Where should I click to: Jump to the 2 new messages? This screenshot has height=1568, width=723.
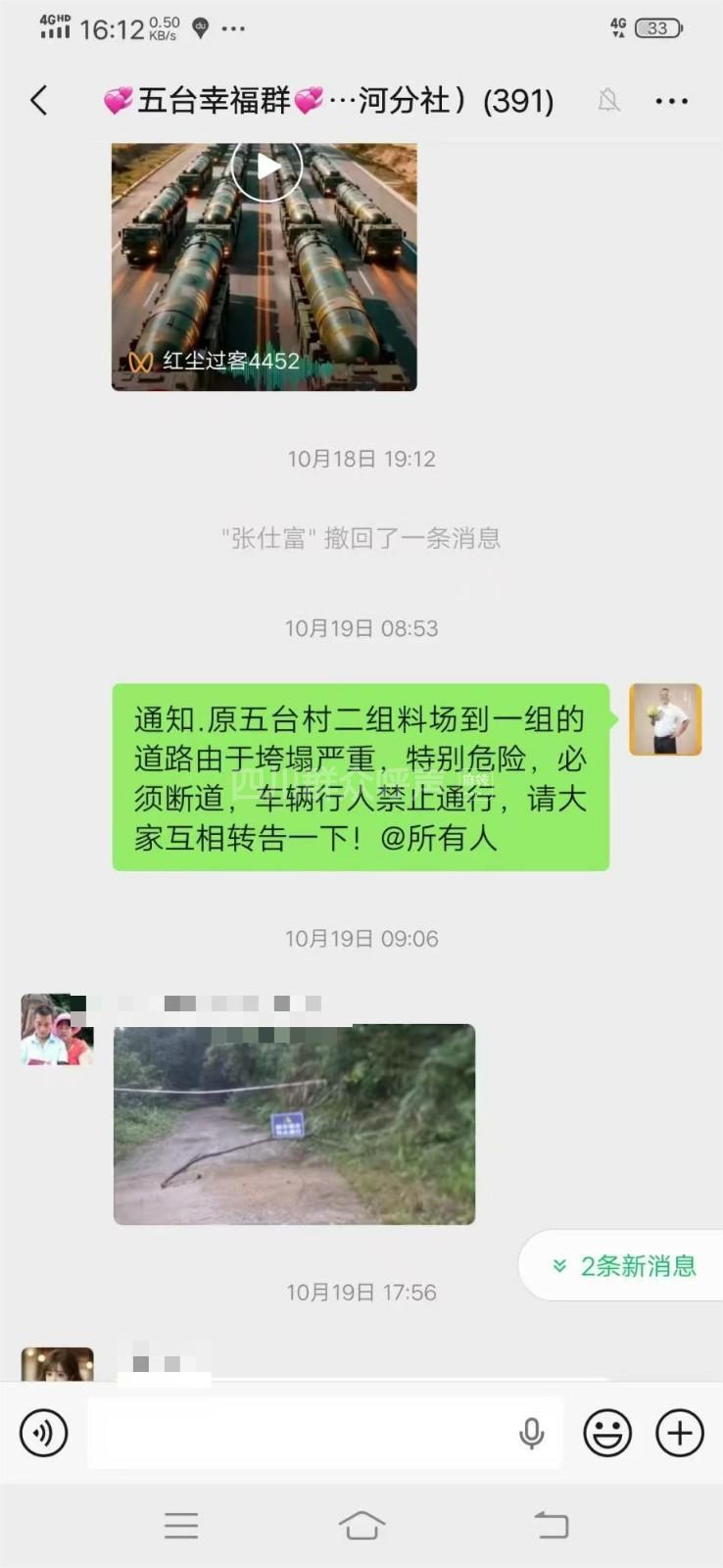click(623, 1266)
